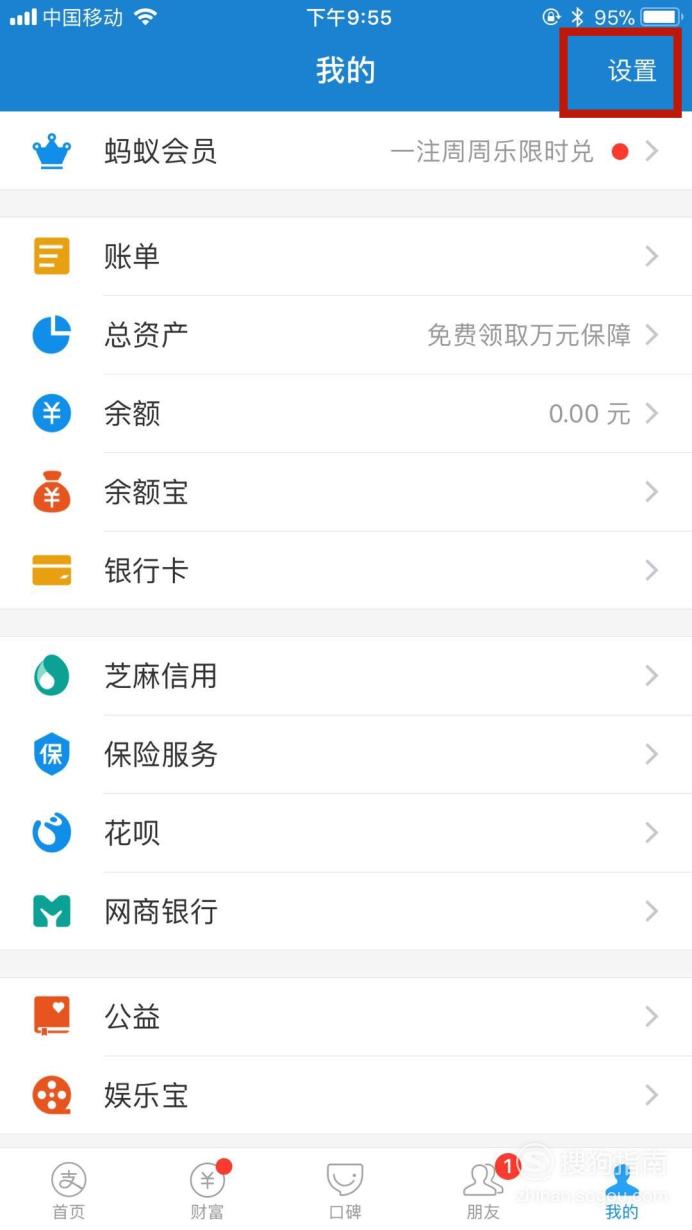Switch to the 财富 tab
The width and height of the screenshot is (692, 1230).
click(x=208, y=1190)
